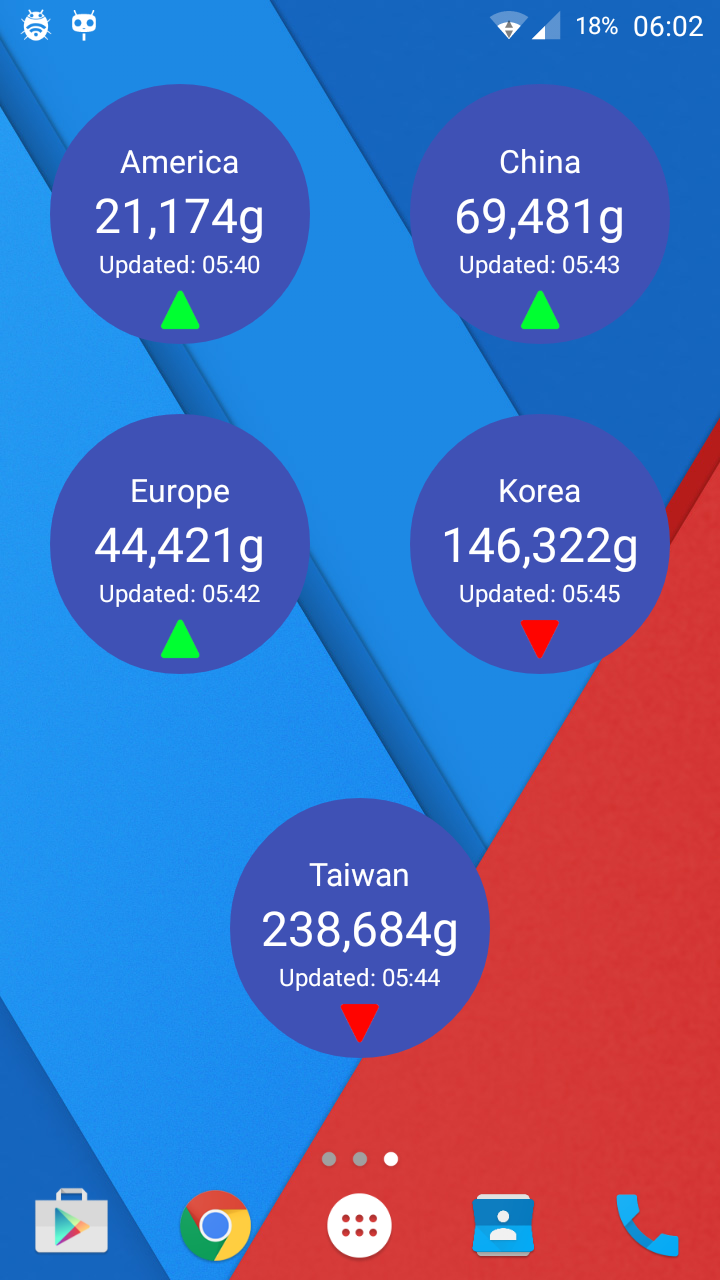Open the app drawer

pos(360,1225)
